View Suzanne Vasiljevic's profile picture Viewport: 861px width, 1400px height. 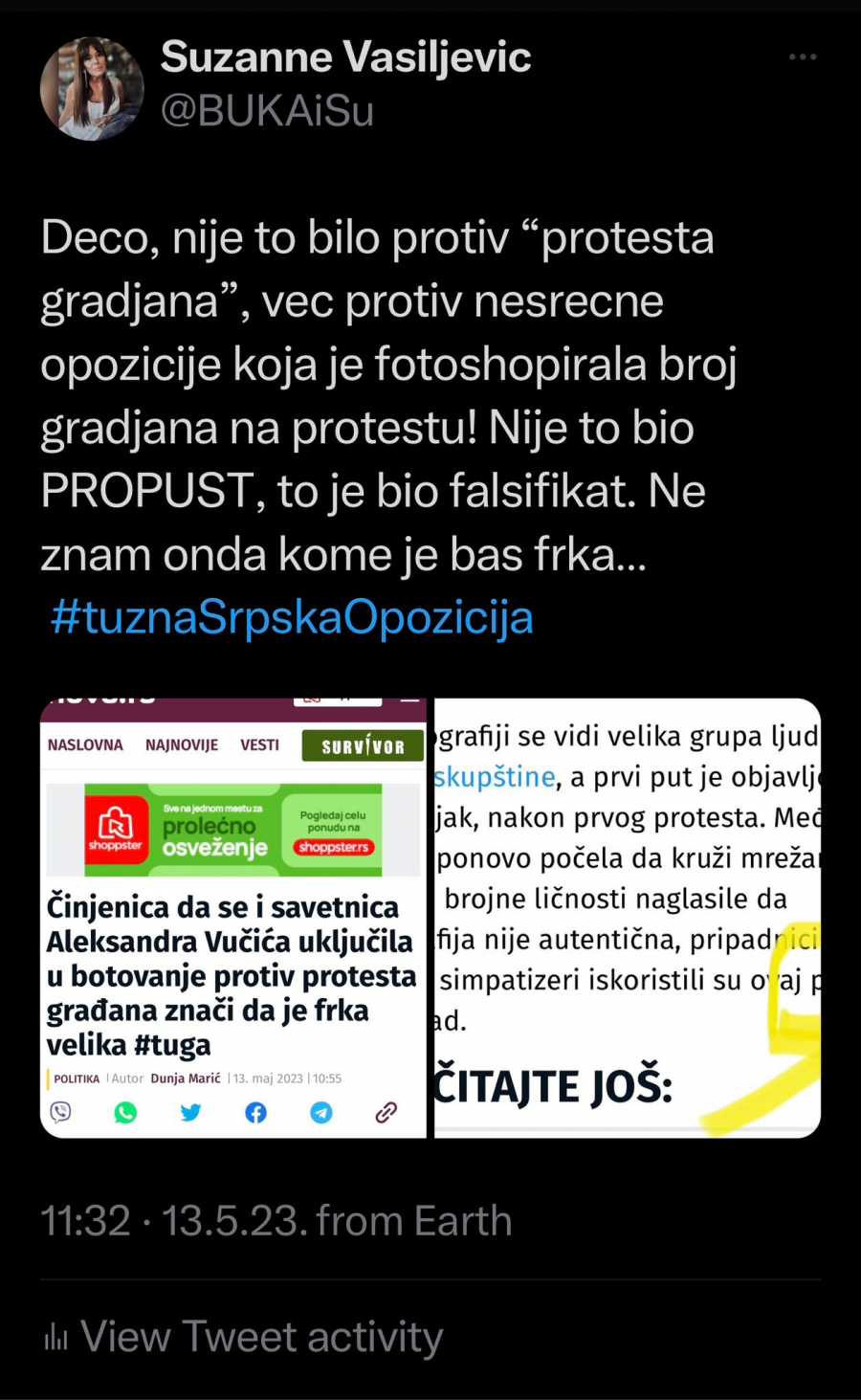pos(92,87)
